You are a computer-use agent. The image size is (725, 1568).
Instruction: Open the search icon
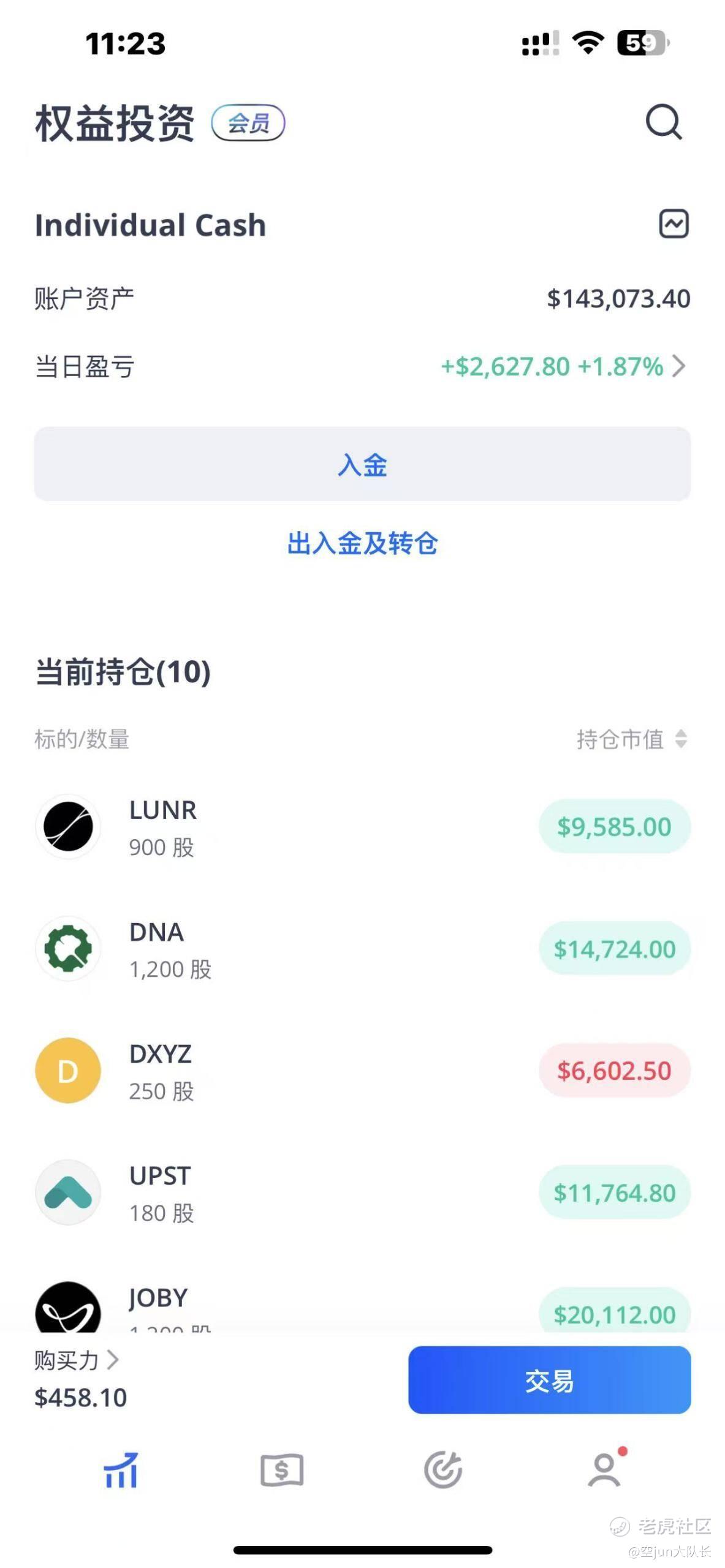(x=664, y=122)
